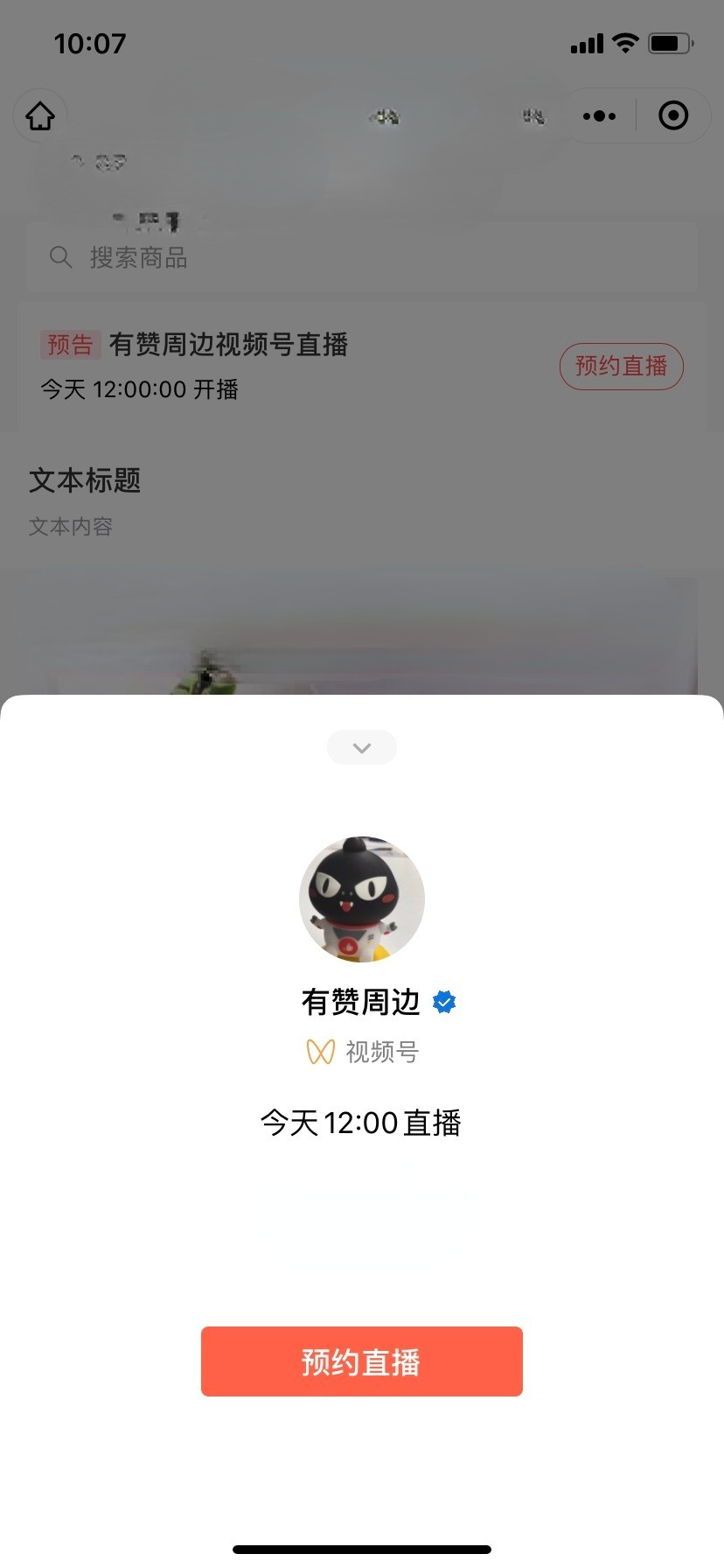Tap the outlined 预约直播 button in the banner
Image resolution: width=724 pixels, height=1568 pixels.
[x=621, y=366]
